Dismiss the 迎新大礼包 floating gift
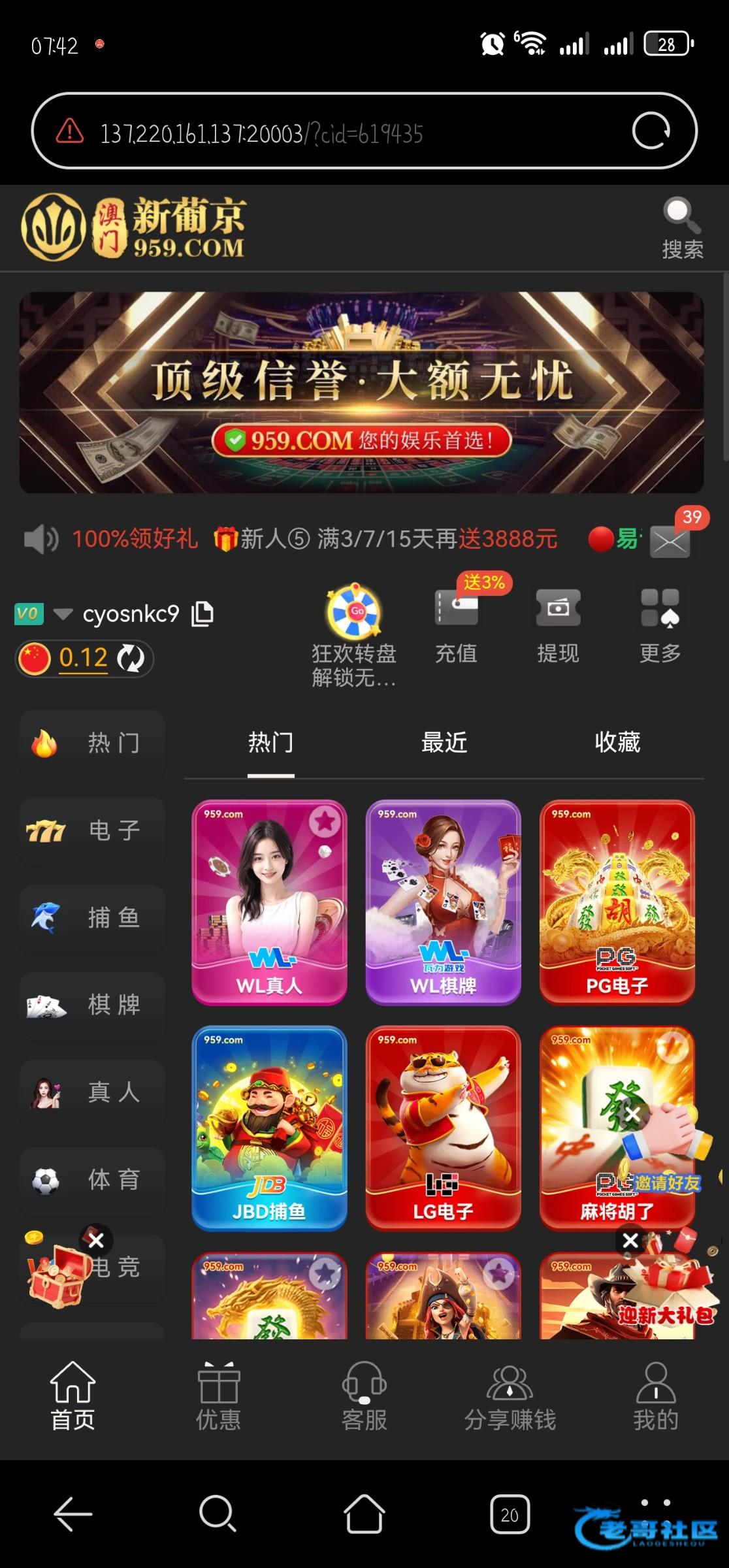Screen dimensions: 729x1568 pos(630,1240)
